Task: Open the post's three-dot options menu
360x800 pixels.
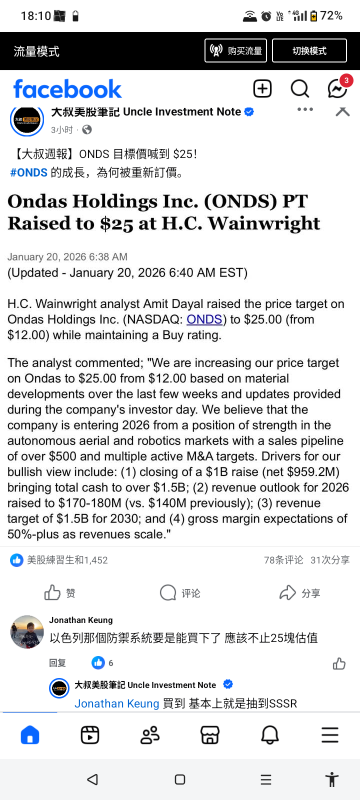Action: 305,109
